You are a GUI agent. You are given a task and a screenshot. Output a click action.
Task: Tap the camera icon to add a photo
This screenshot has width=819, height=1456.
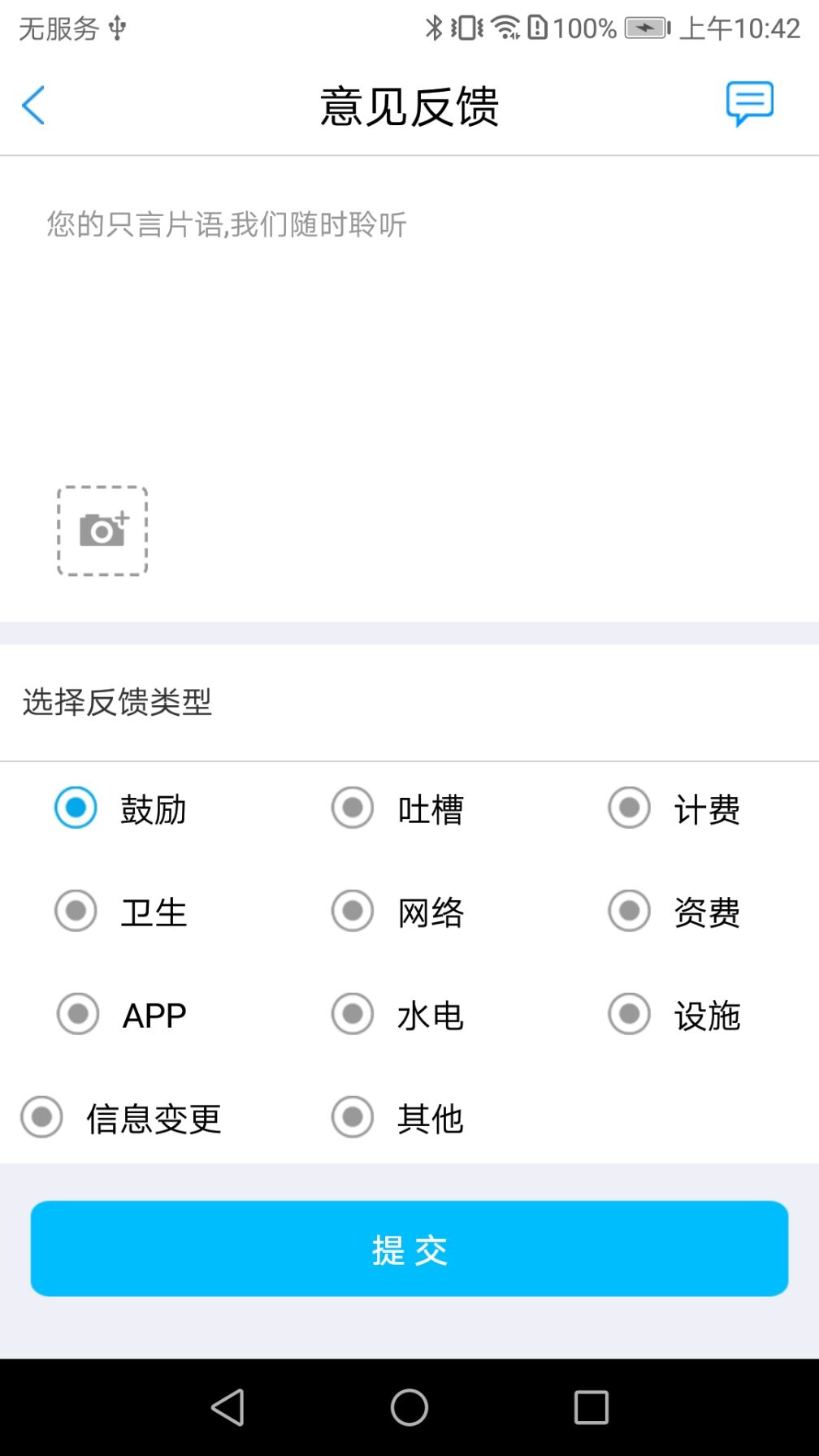point(102,530)
